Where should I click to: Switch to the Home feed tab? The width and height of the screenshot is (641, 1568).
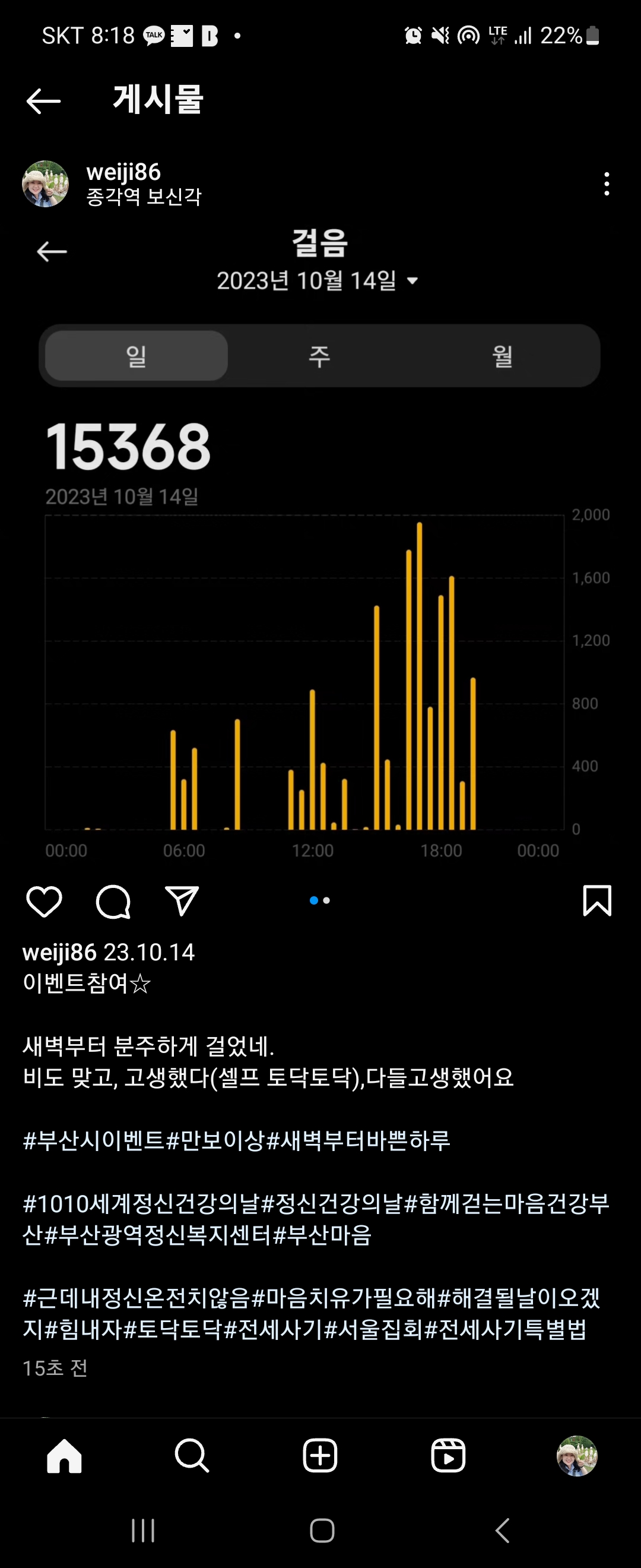click(x=65, y=1456)
